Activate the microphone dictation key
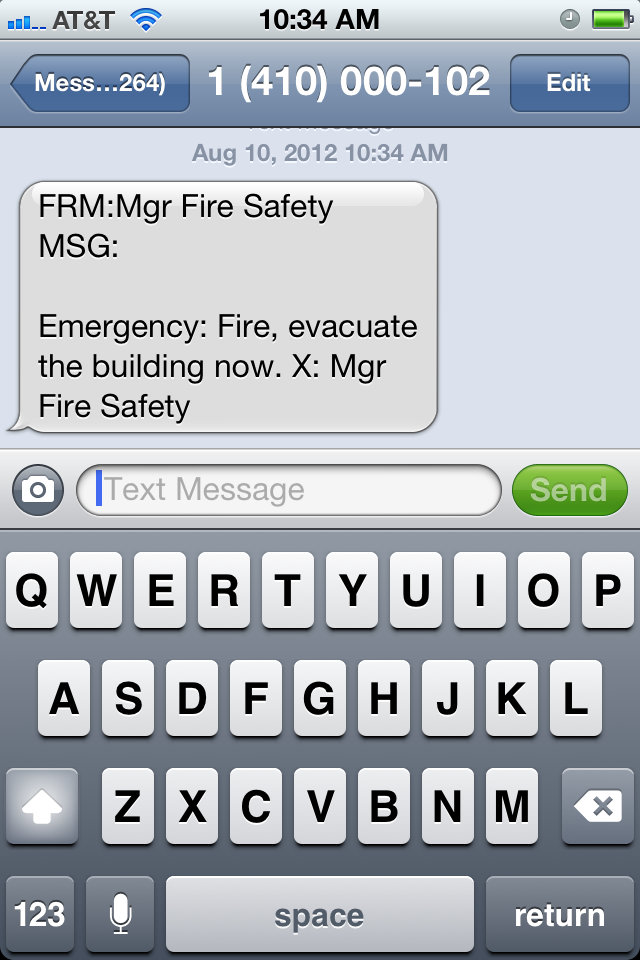Viewport: 640px width, 960px height. (x=120, y=914)
